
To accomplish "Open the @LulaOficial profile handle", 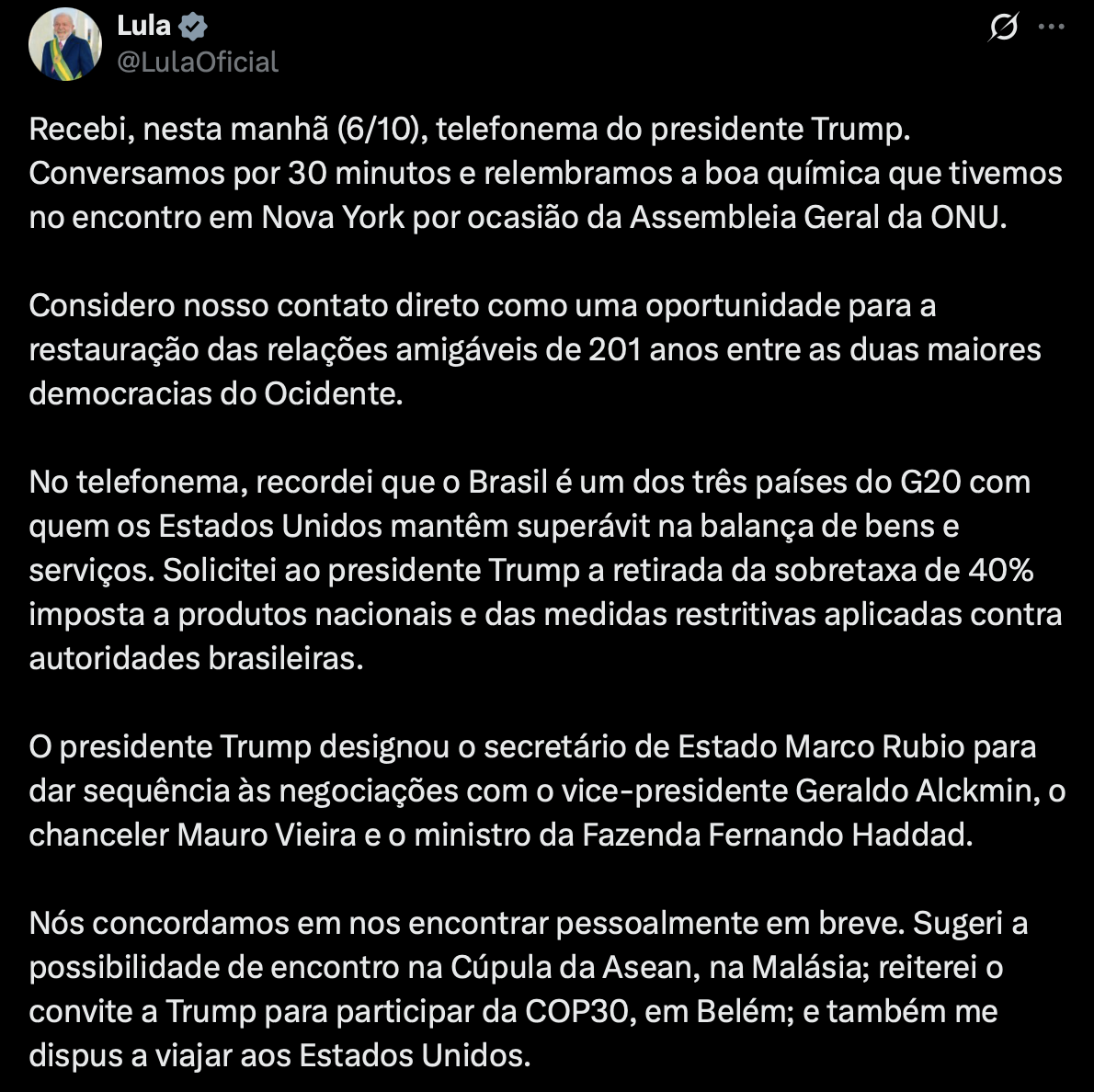I will pyautogui.click(x=198, y=62).
